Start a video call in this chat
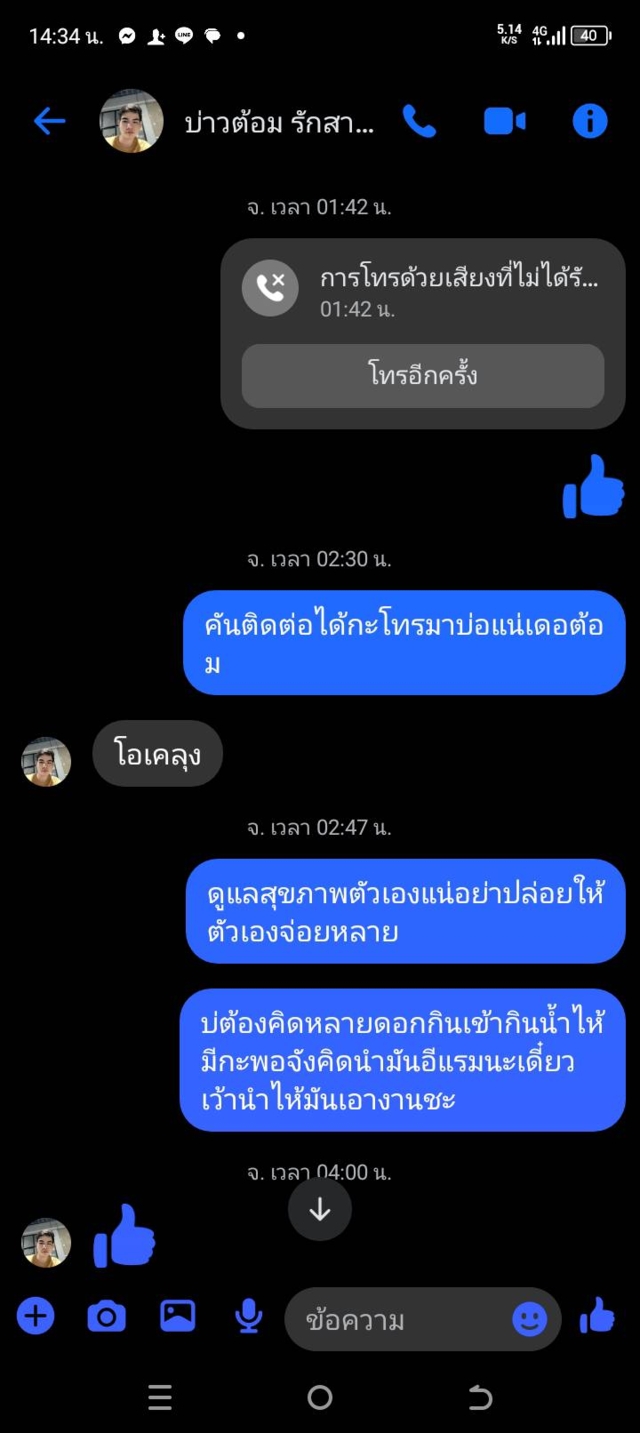The image size is (640, 1433). click(504, 122)
